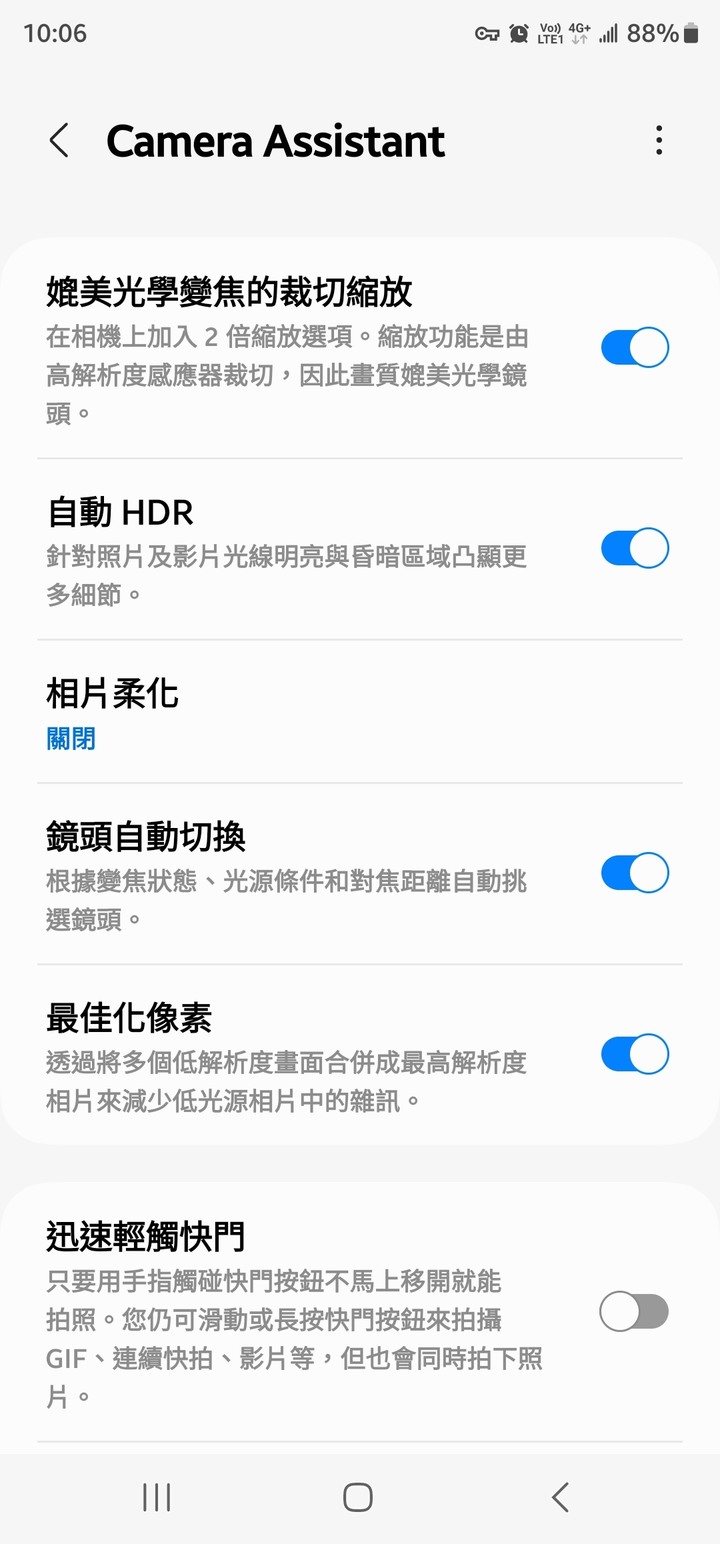Image resolution: width=720 pixels, height=1544 pixels.
Task: Switch off 最佳化像素
Action: (635, 1054)
